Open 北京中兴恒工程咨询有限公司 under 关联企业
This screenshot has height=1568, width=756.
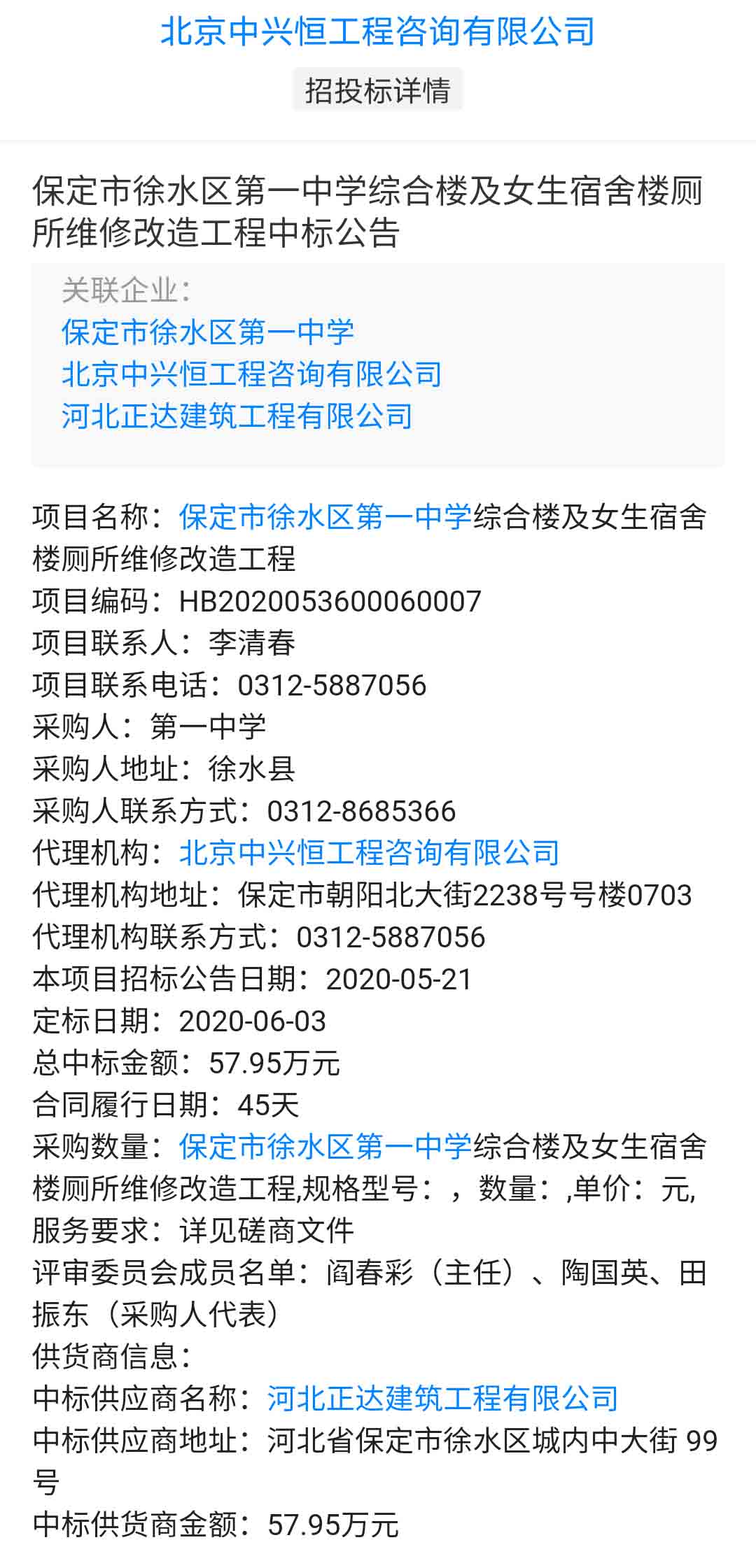251,374
